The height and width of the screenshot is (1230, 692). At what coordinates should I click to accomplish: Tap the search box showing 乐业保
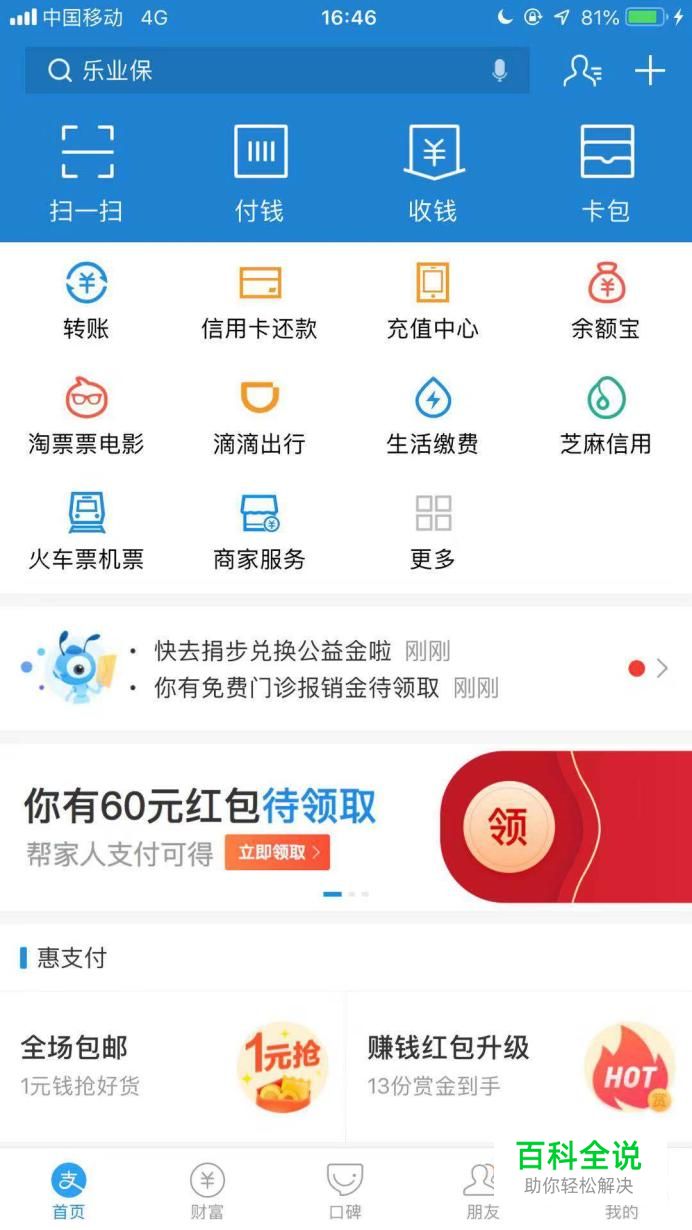point(260,71)
